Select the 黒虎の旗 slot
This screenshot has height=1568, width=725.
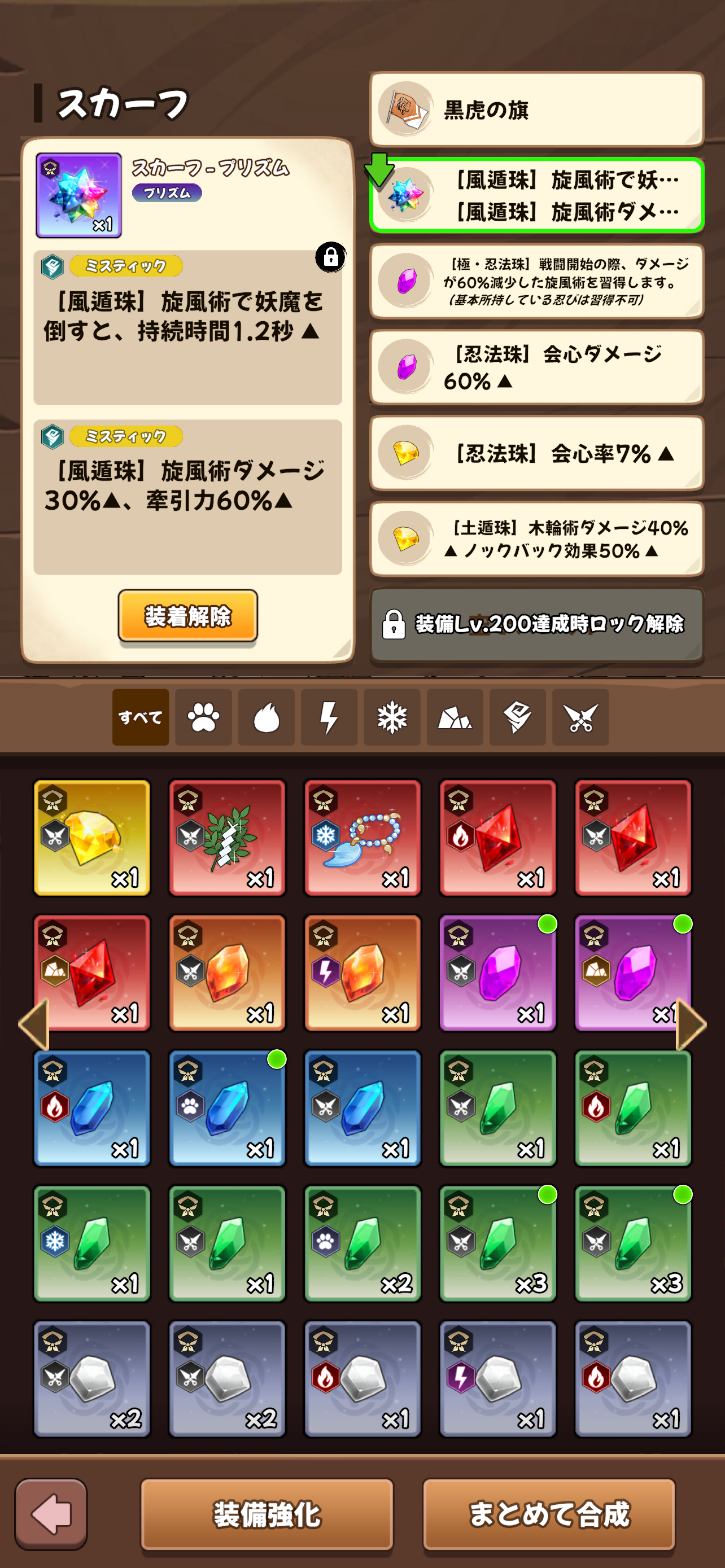pyautogui.click(x=536, y=110)
